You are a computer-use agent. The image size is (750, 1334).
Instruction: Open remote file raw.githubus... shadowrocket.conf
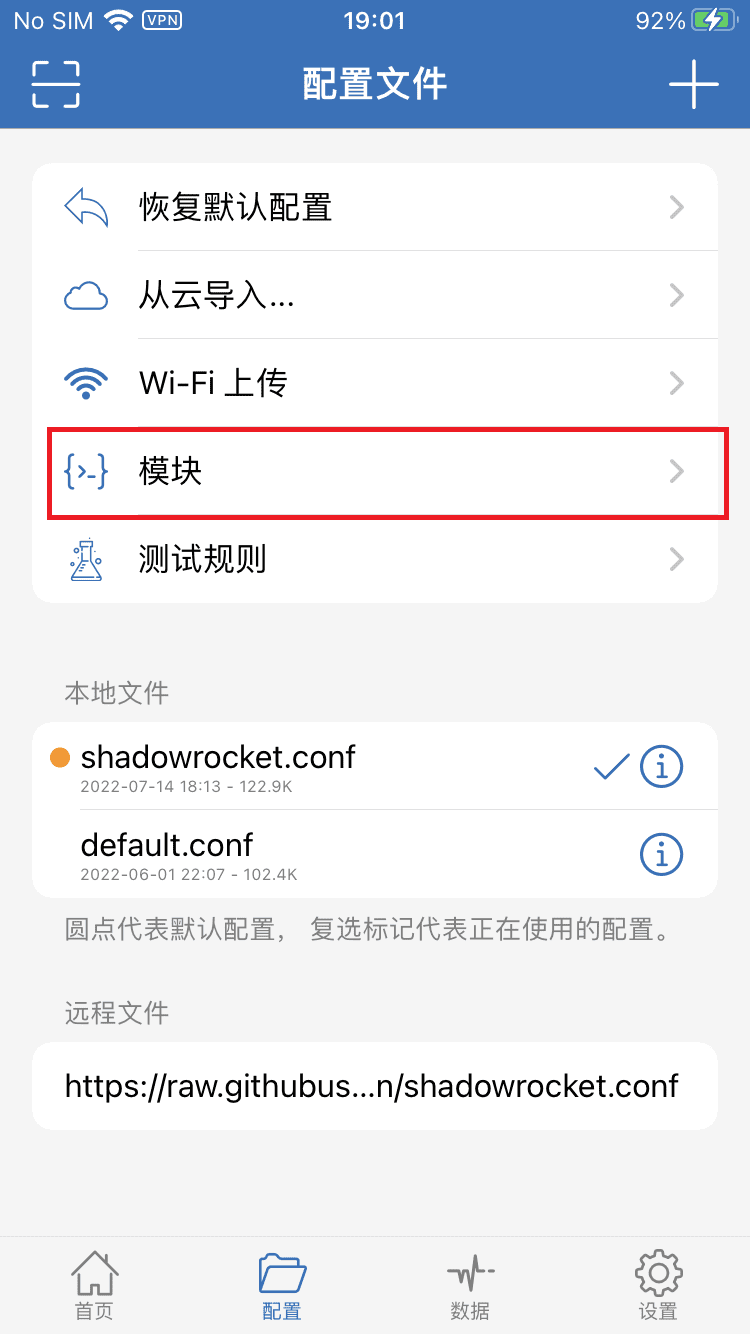372,1086
